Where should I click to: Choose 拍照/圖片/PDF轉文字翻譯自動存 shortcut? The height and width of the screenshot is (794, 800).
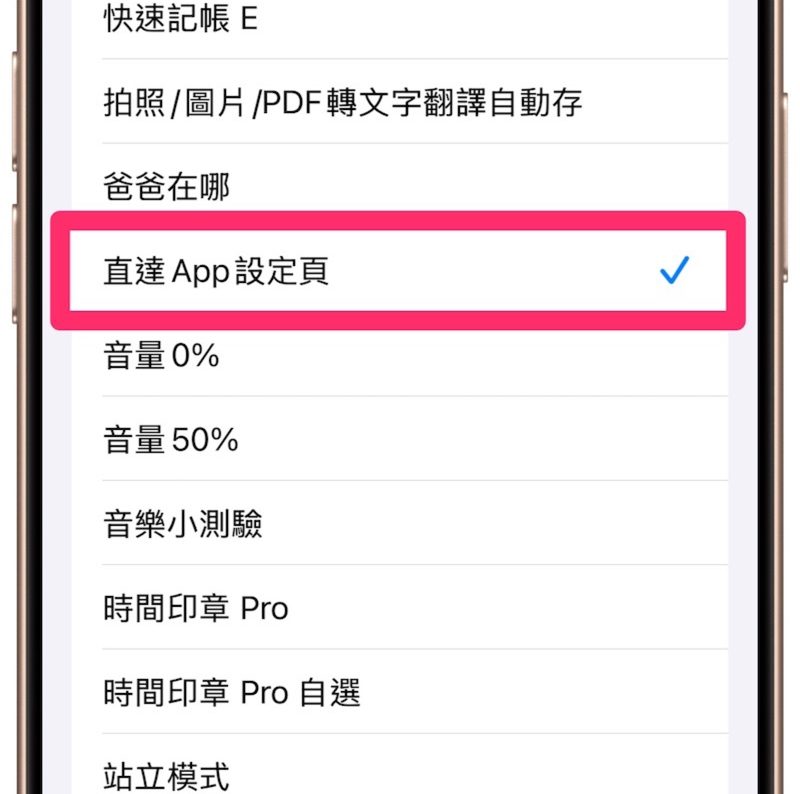tap(342, 102)
